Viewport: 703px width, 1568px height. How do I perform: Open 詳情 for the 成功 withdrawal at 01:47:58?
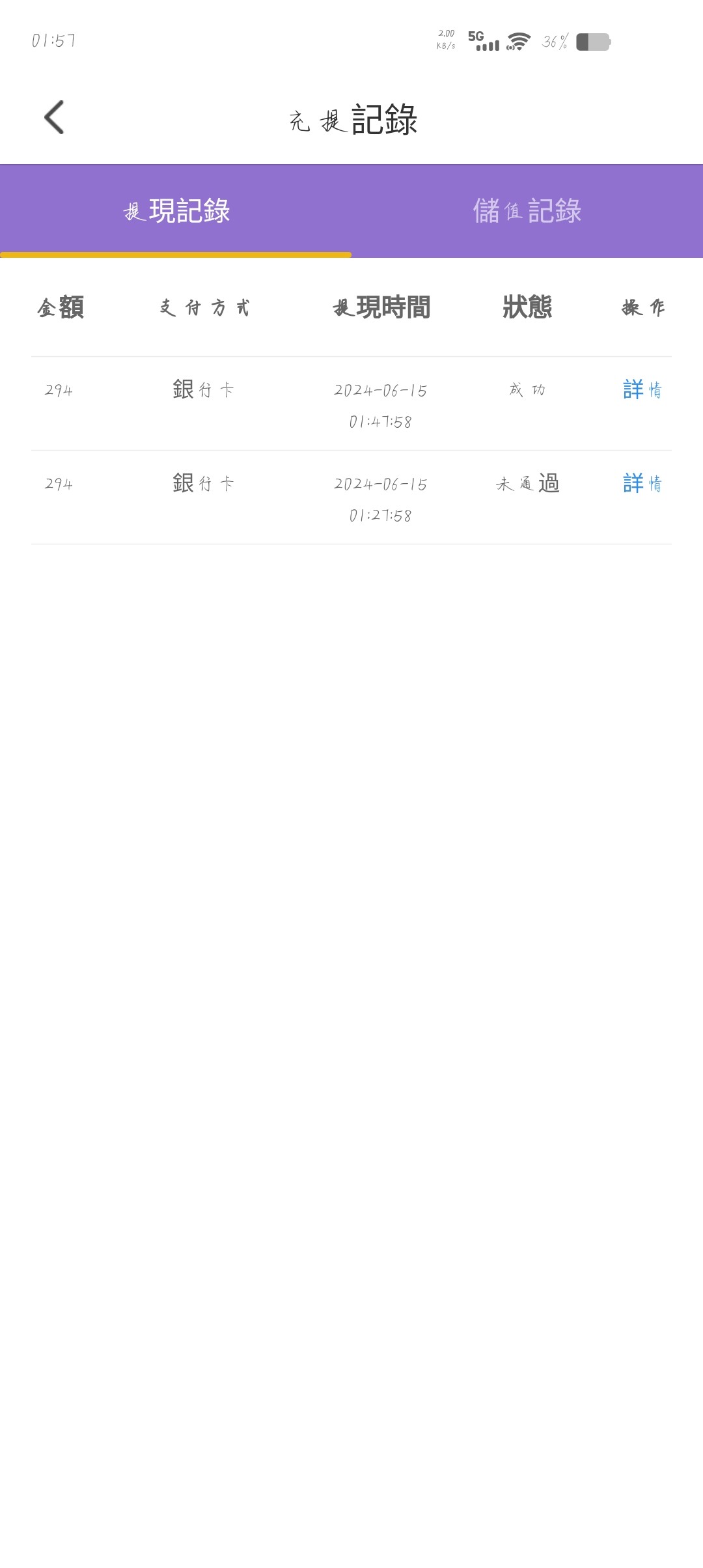point(642,390)
